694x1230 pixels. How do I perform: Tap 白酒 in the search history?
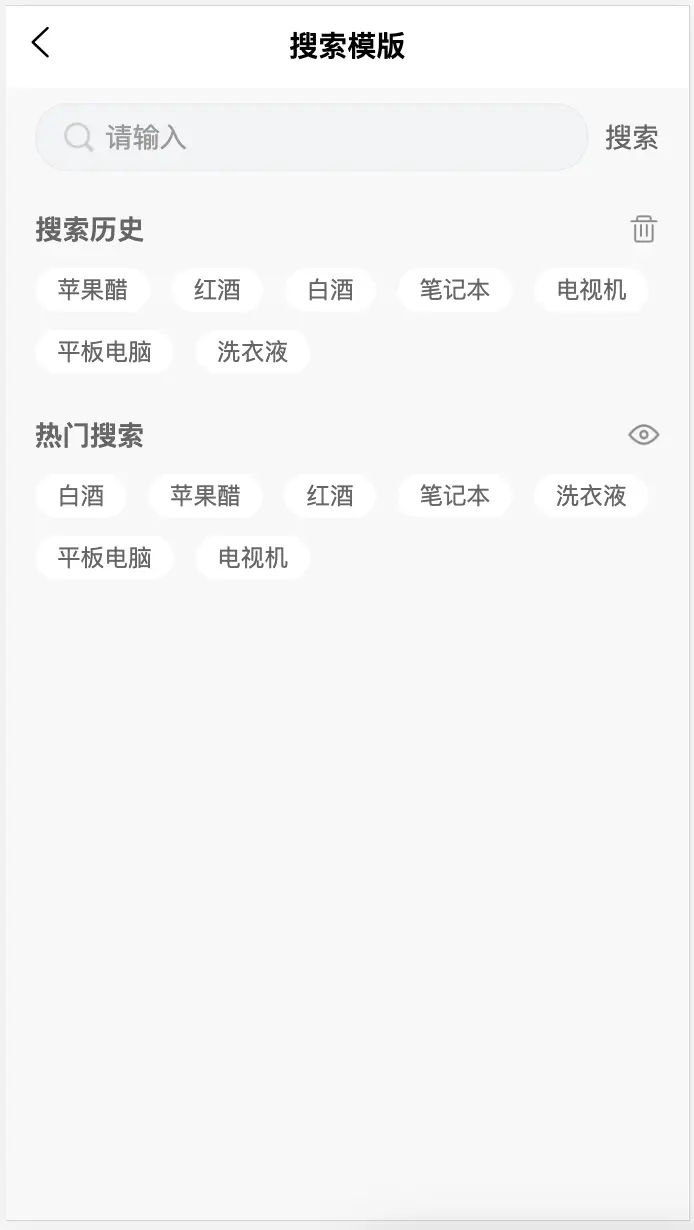click(330, 290)
